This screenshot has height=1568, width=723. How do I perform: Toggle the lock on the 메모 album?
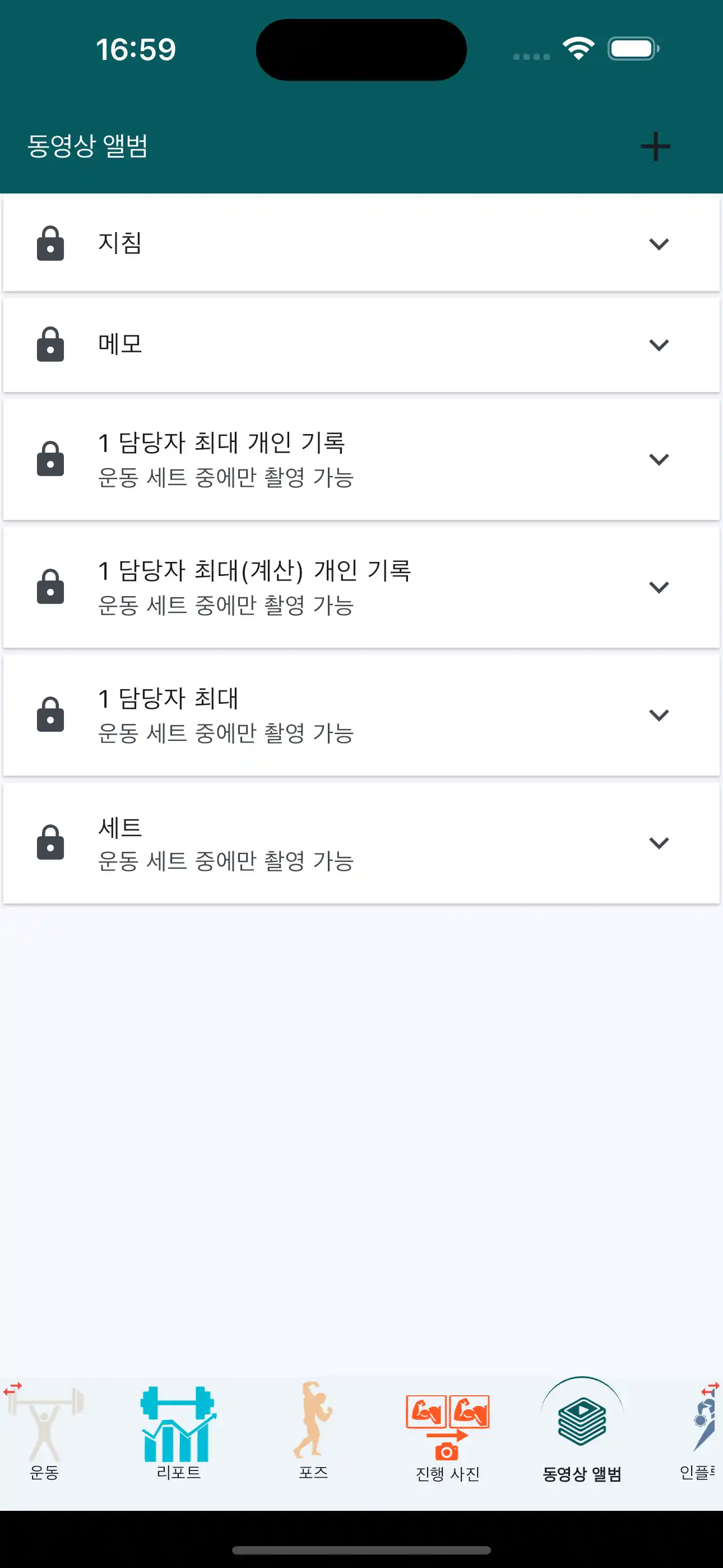click(51, 344)
